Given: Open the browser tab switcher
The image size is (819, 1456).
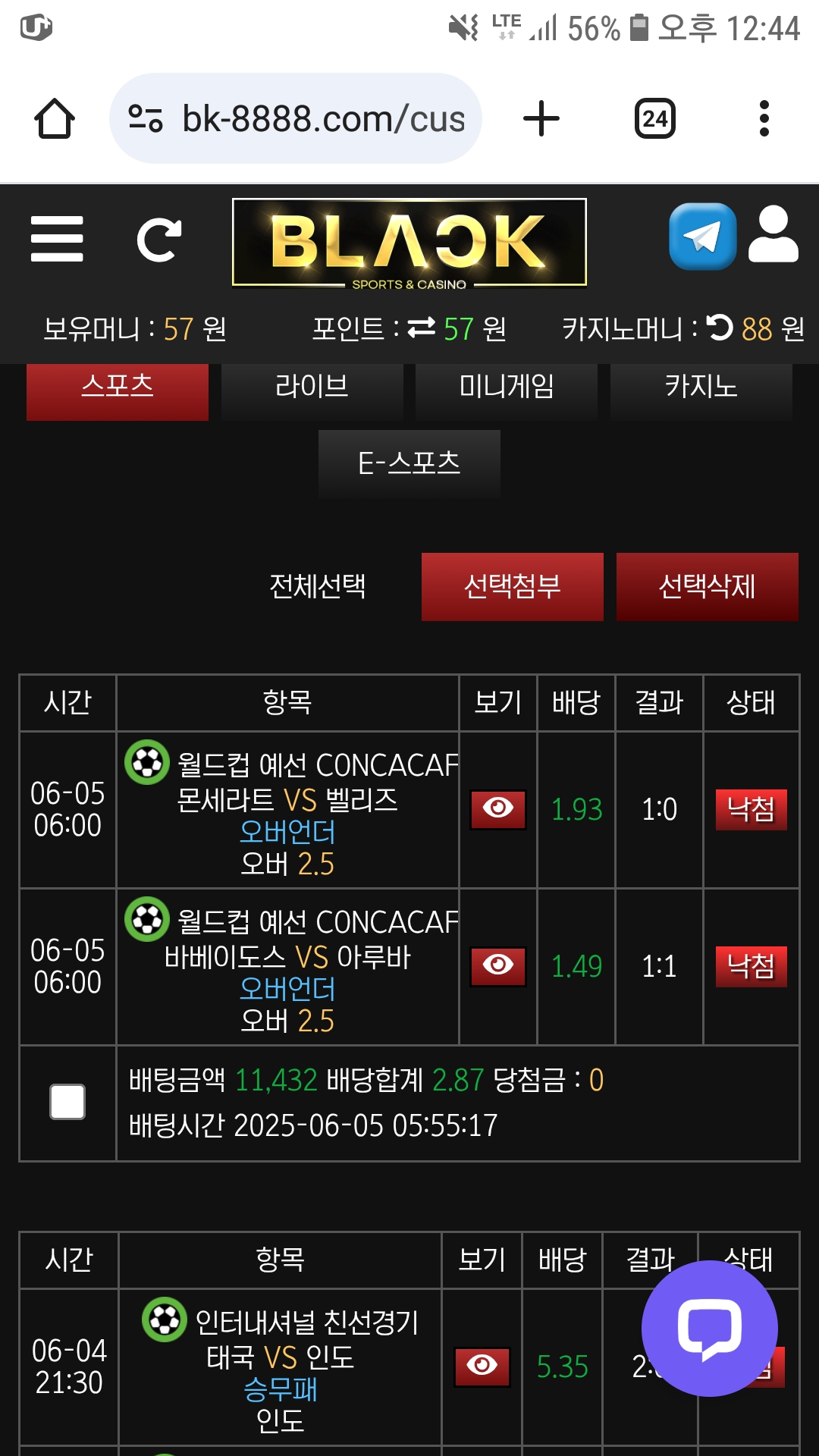Looking at the screenshot, I should tap(654, 119).
